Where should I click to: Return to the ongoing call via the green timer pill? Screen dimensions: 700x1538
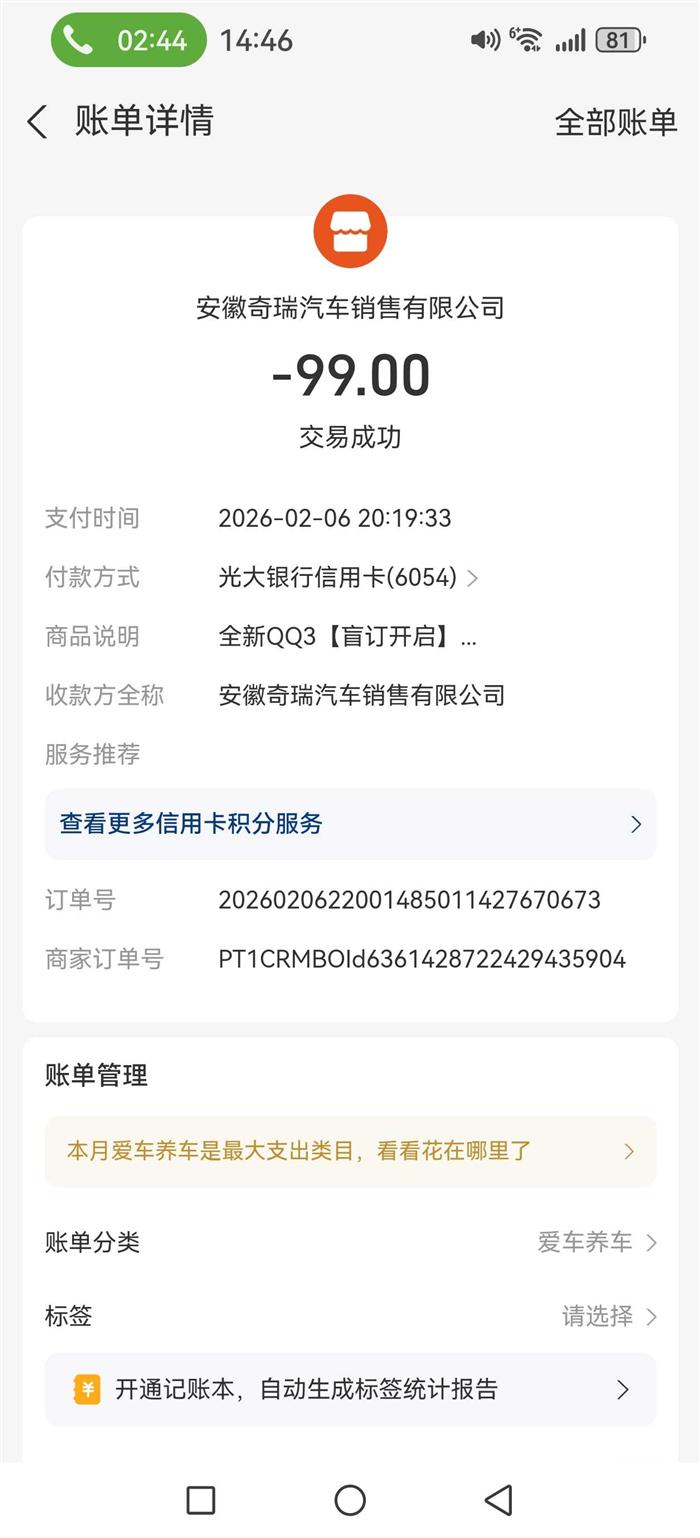(128, 40)
